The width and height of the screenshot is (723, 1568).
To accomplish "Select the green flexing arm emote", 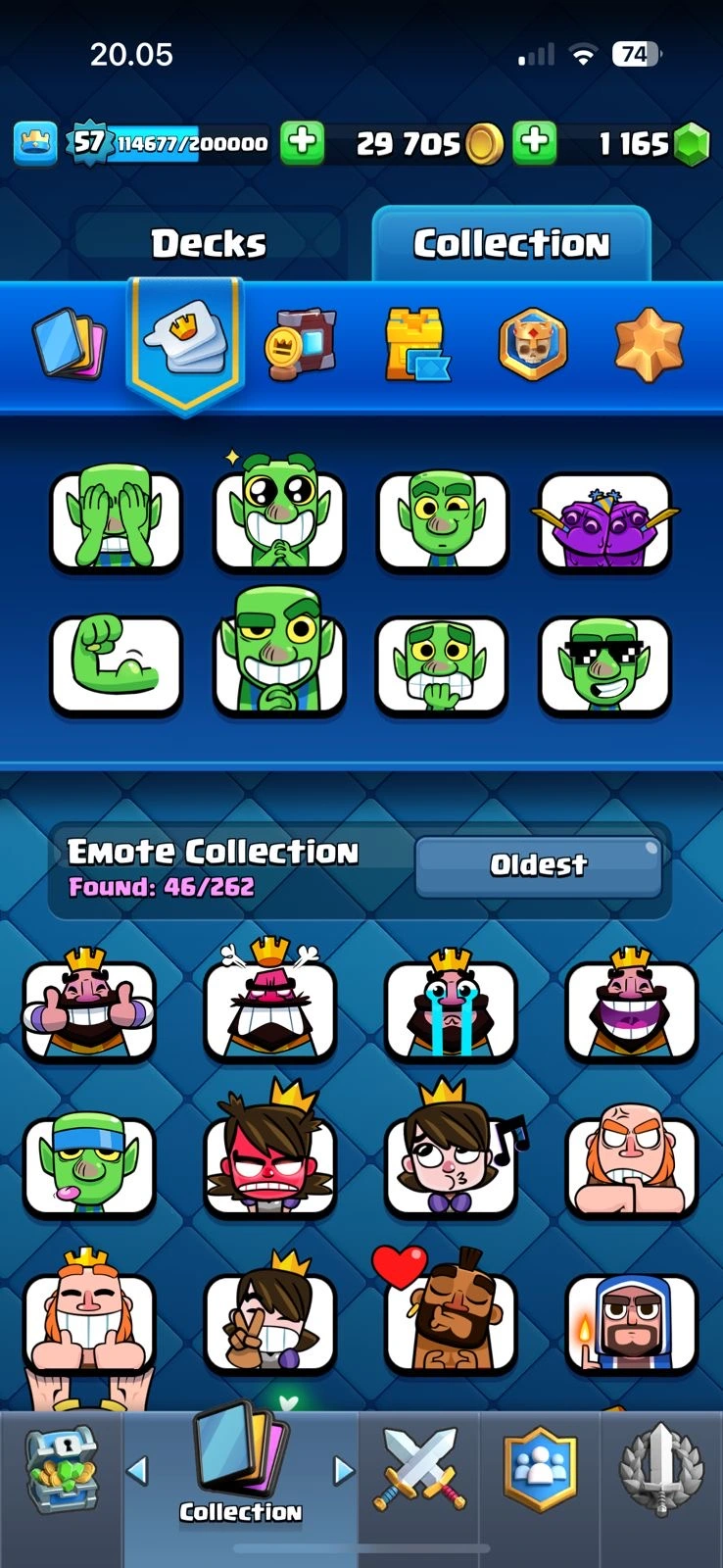I will click(x=116, y=664).
